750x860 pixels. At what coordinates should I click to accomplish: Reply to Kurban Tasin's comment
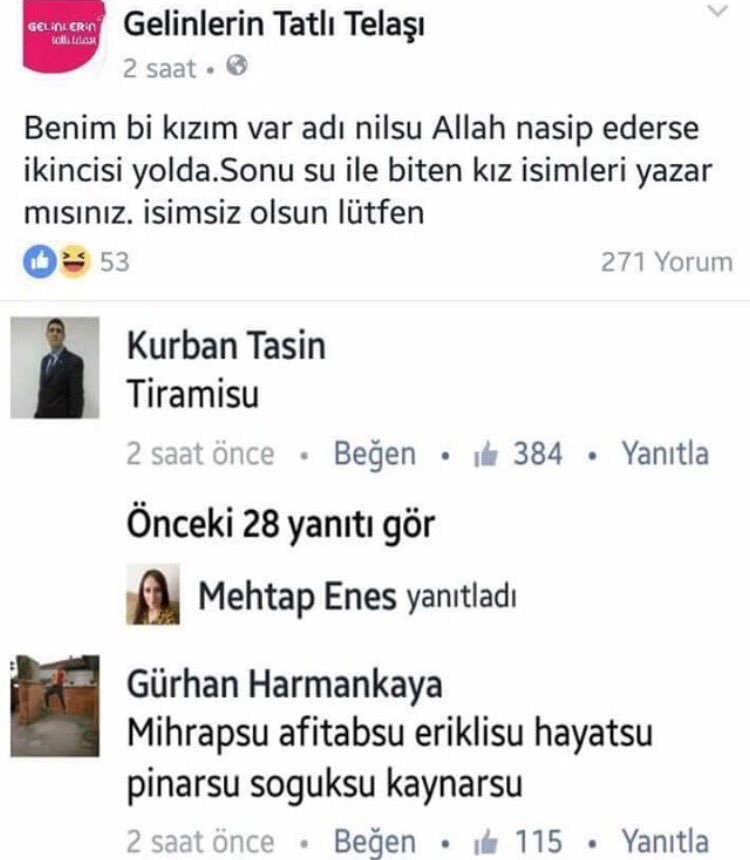[664, 454]
